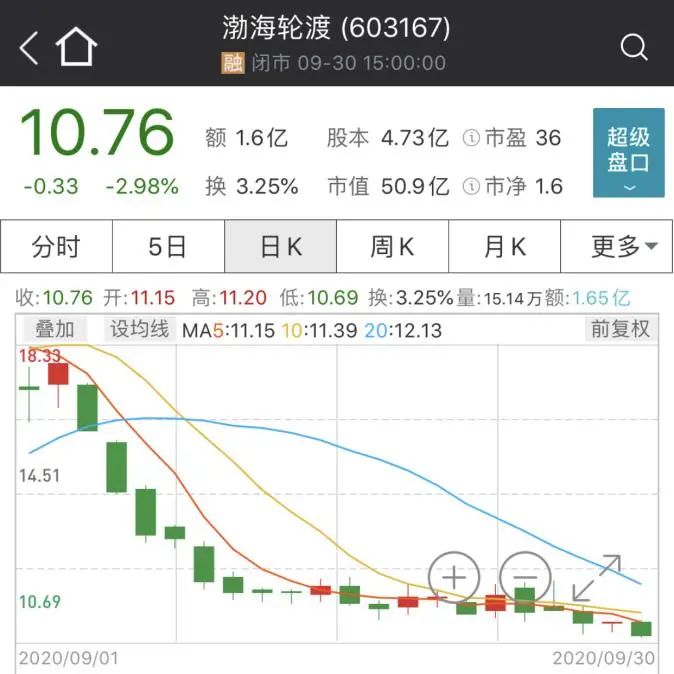
Task: Search for another stock
Action: pos(634,46)
